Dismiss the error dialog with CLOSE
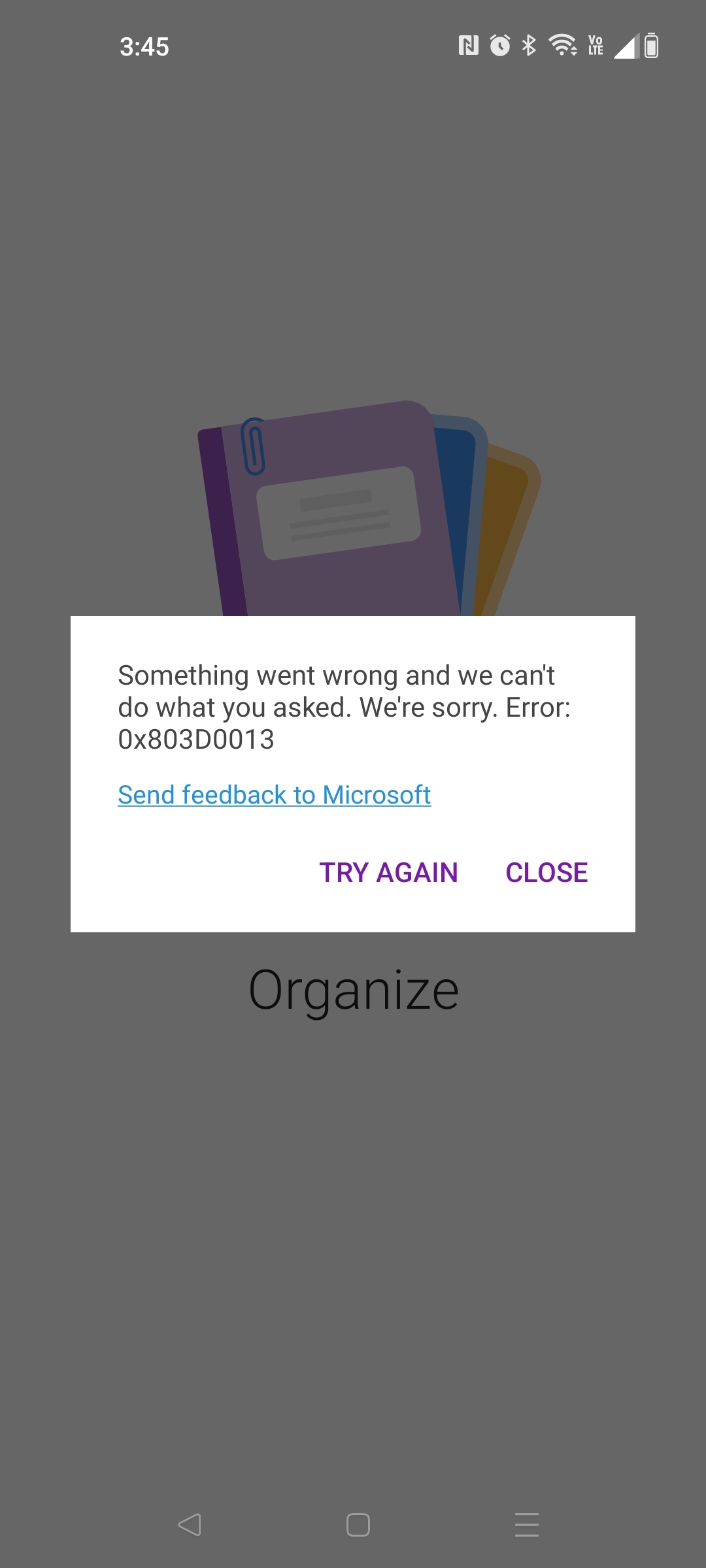Viewport: 706px width, 1568px height. tap(546, 872)
